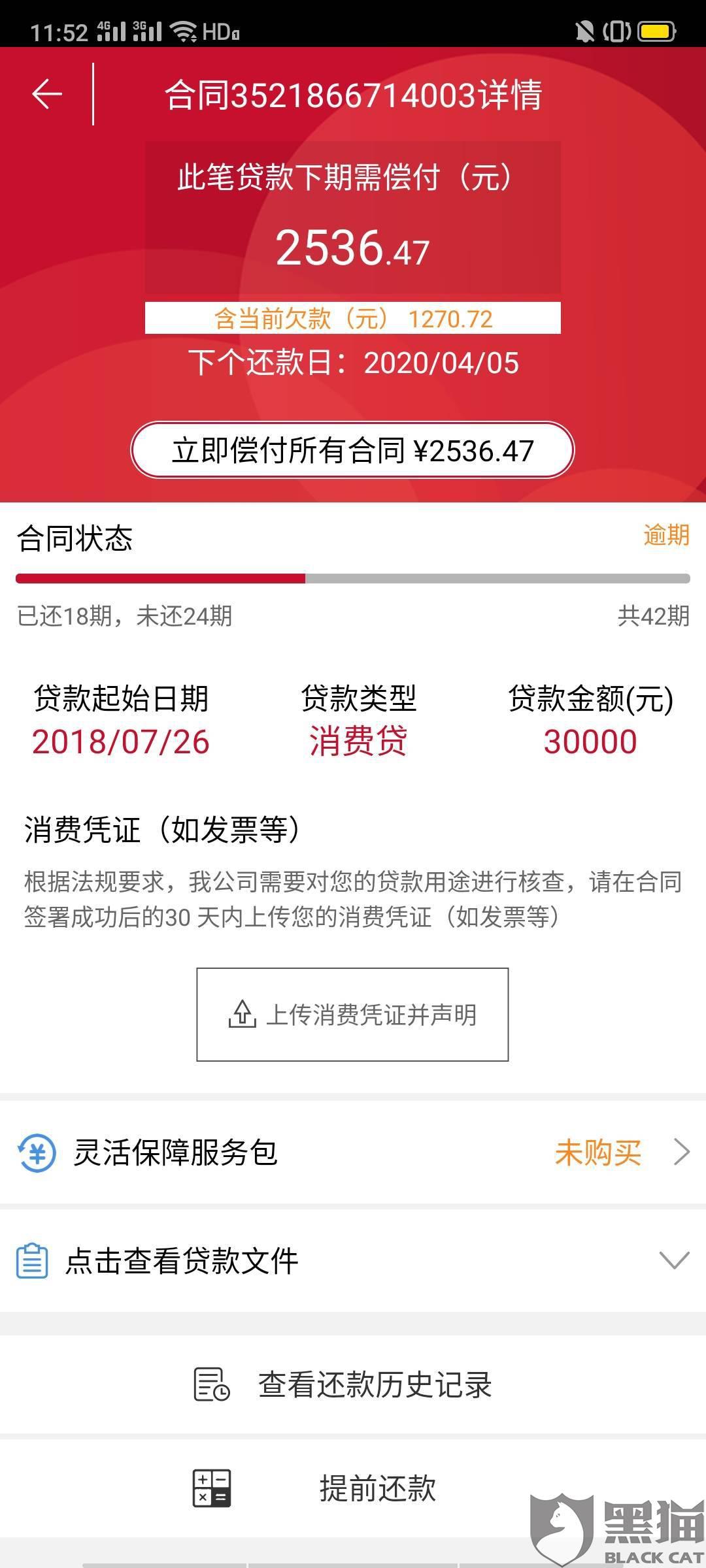
Task: Tap 上传消费凭证并声明 to upload receipt
Action: coord(352,1015)
